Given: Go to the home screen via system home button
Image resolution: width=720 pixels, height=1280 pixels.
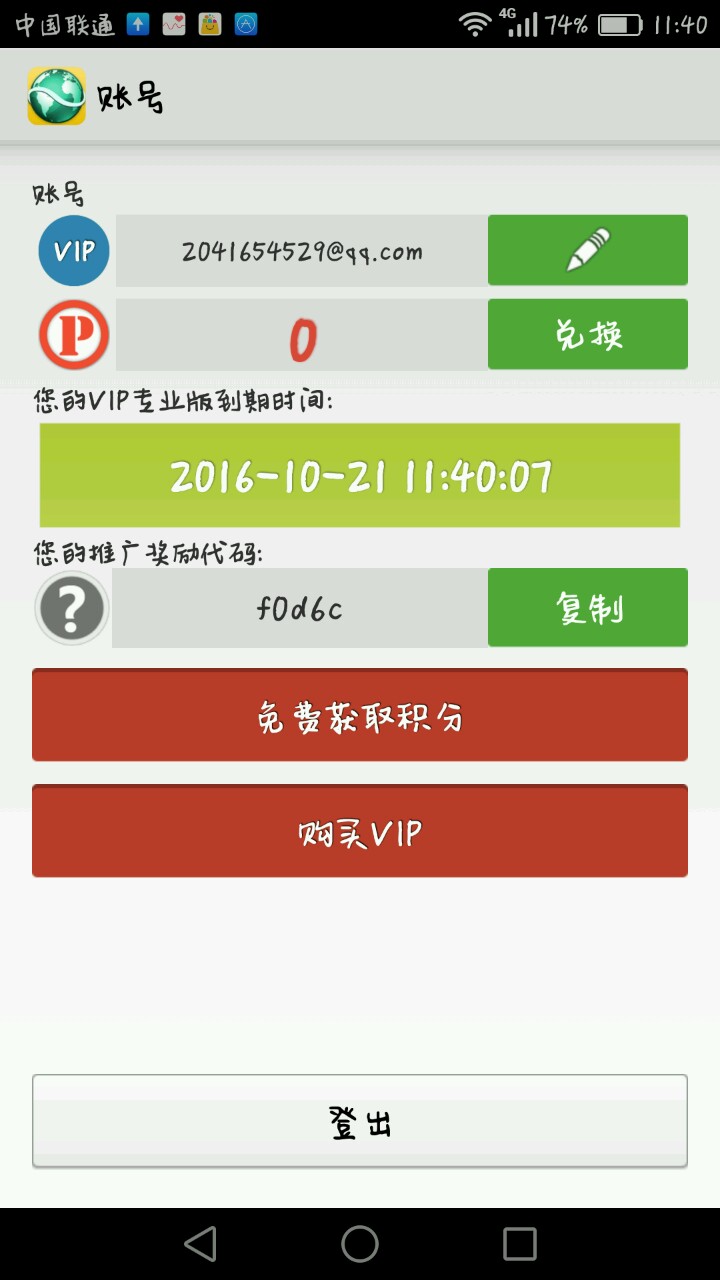Looking at the screenshot, I should pyautogui.click(x=360, y=1244).
